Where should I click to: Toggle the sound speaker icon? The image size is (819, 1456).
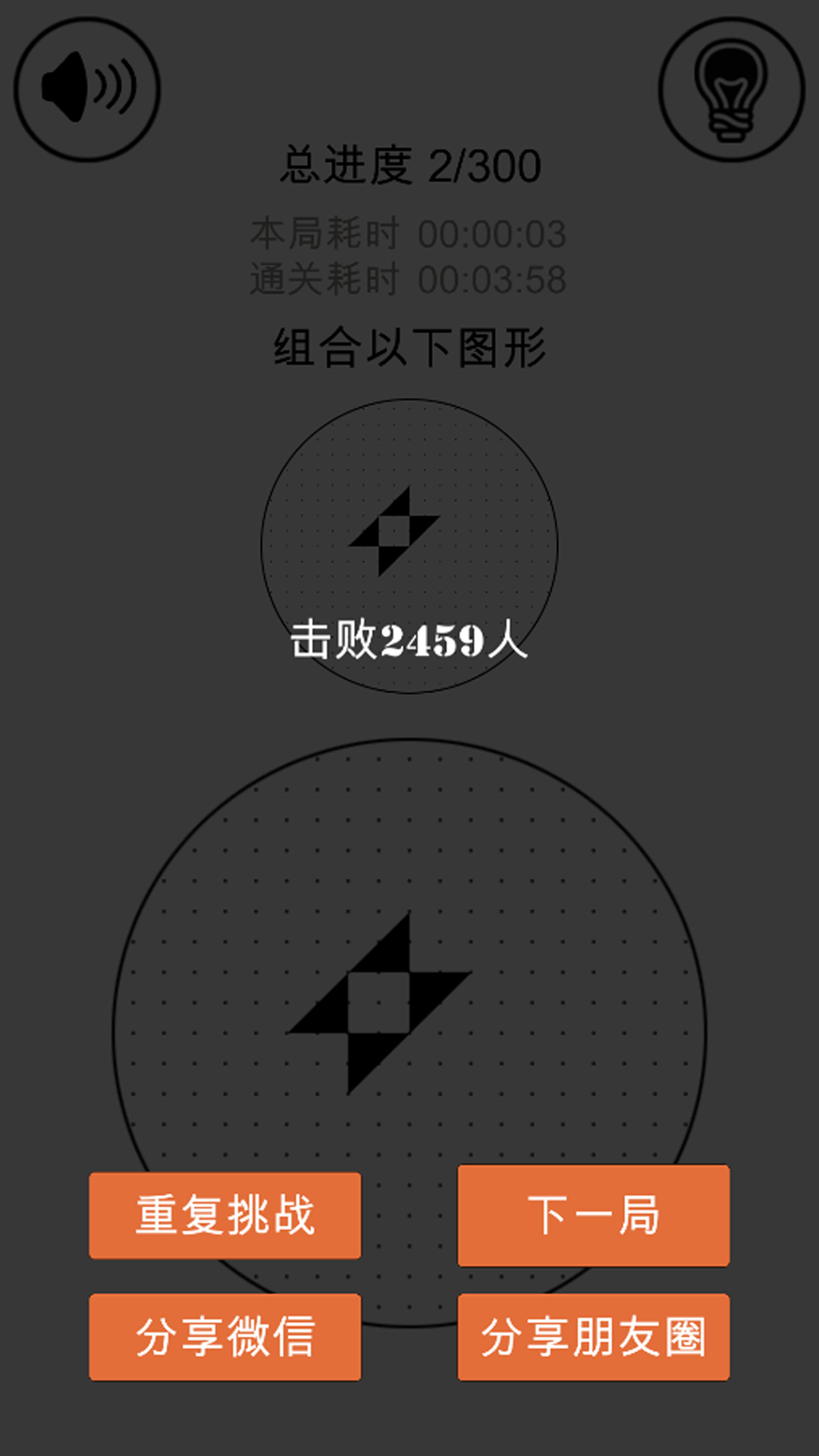[87, 89]
